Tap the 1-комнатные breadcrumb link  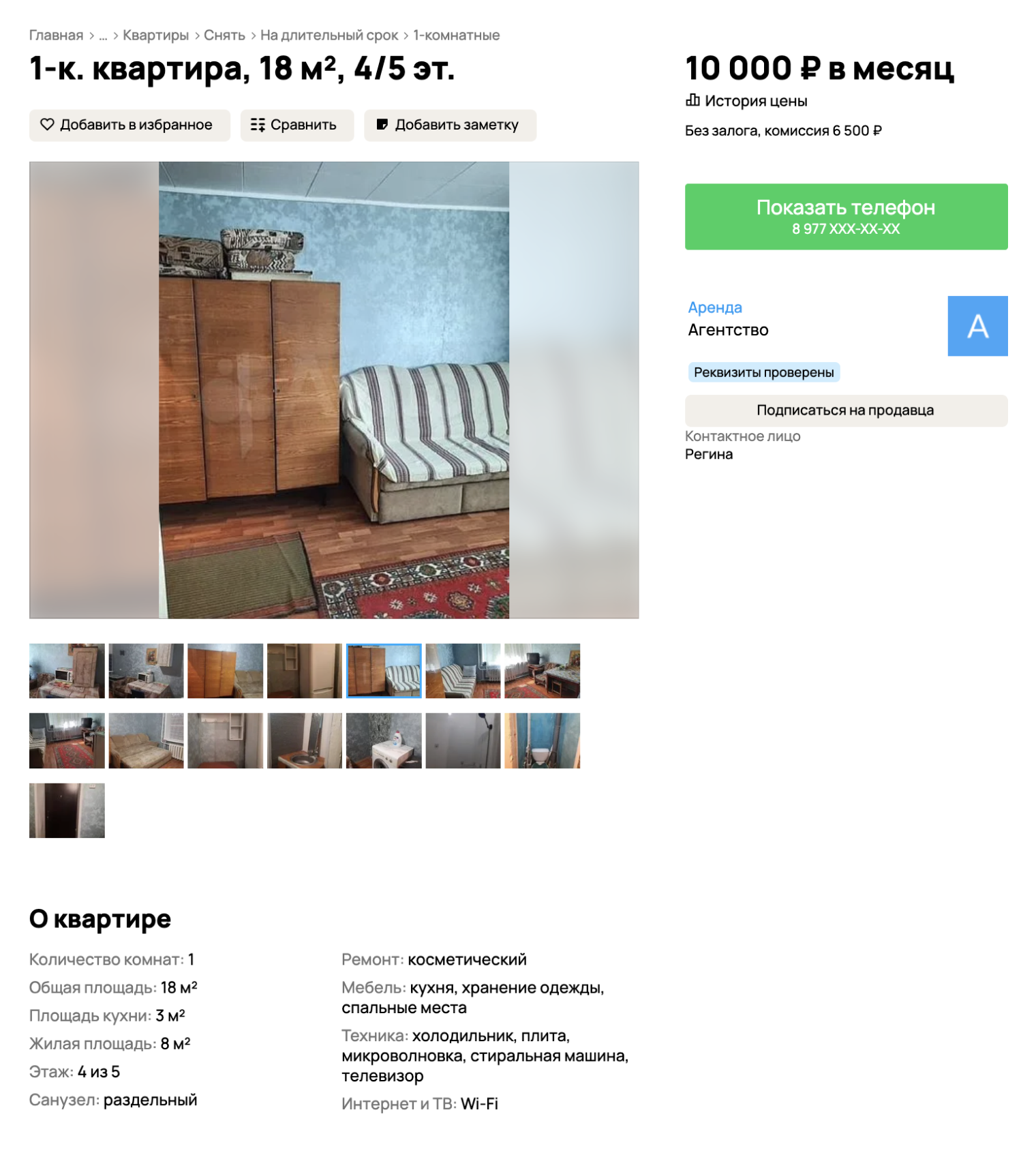click(x=456, y=35)
